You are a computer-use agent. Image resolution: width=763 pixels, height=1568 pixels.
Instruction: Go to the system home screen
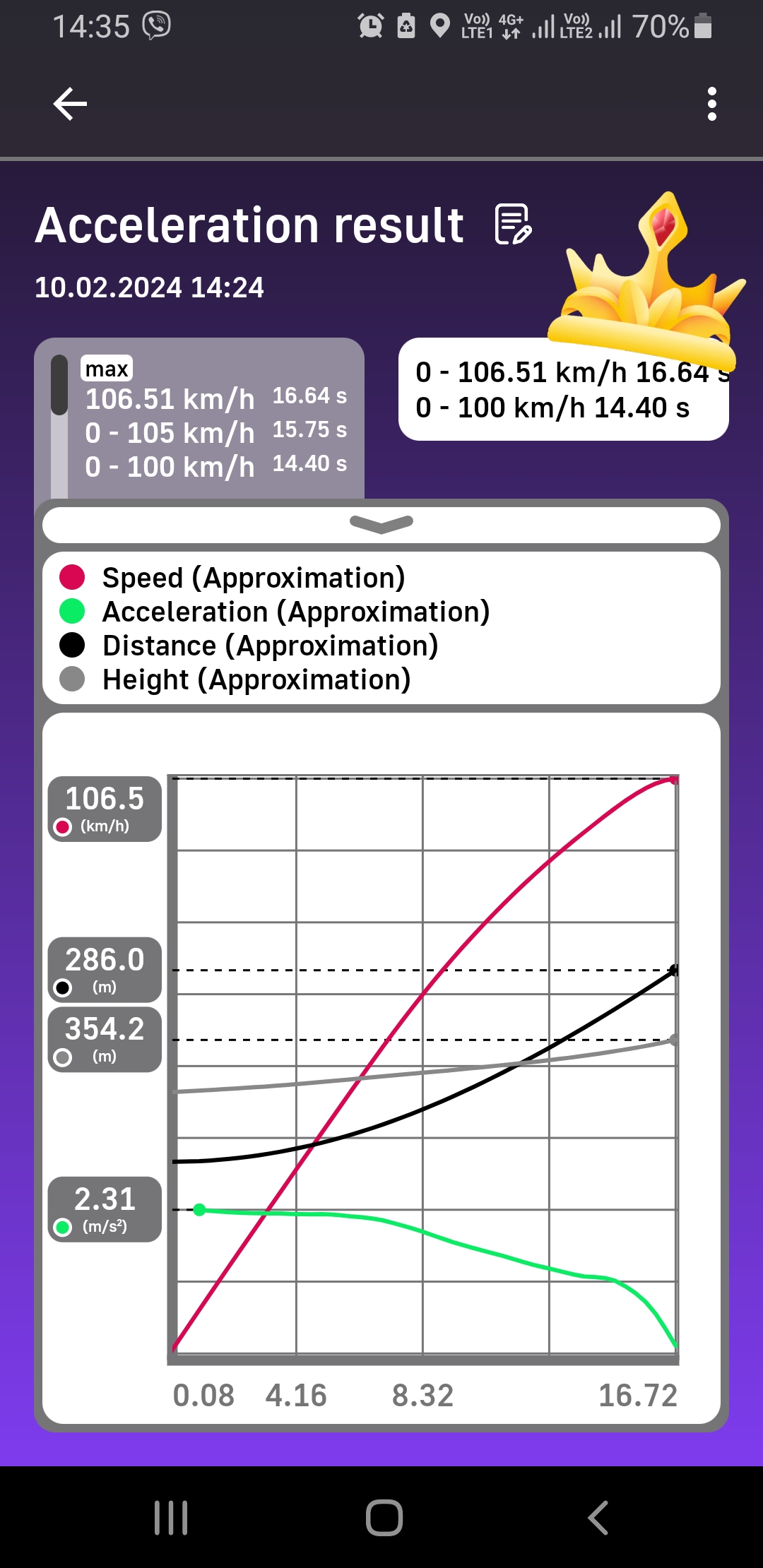point(384,1517)
